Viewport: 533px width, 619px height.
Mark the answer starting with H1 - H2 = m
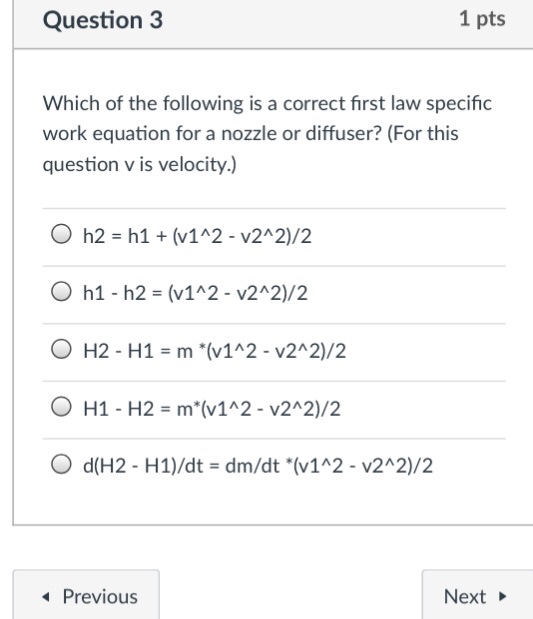pyautogui.click(x=61, y=407)
